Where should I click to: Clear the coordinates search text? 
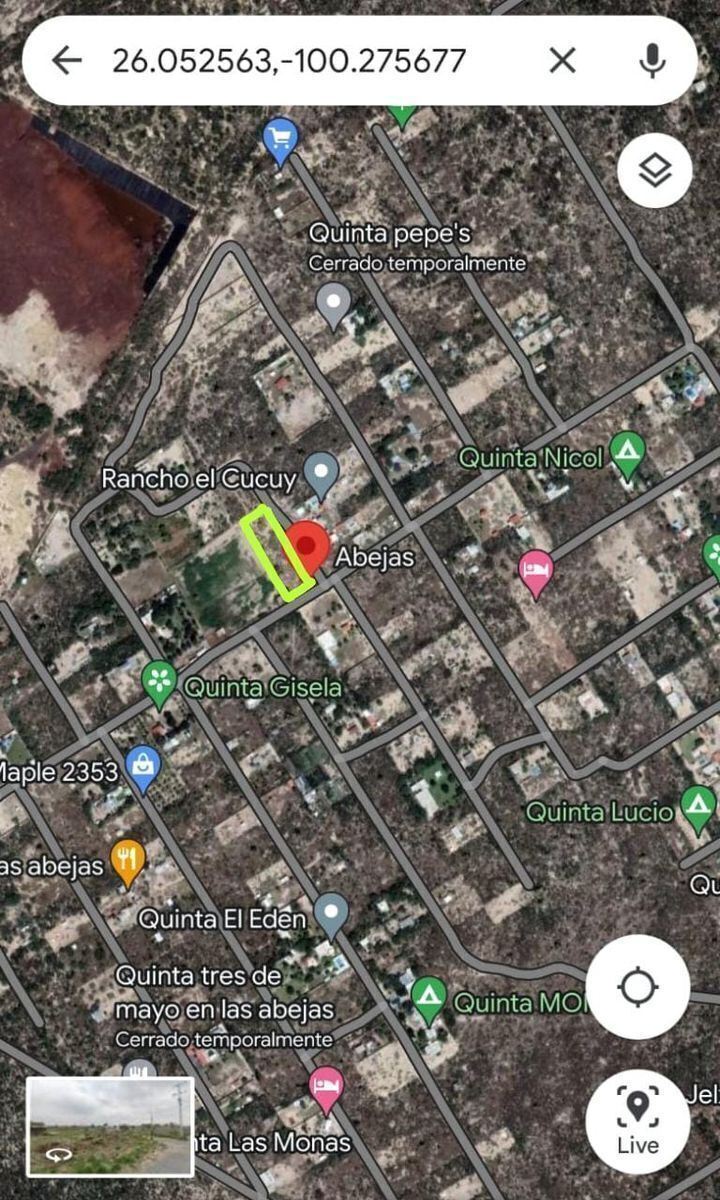click(x=563, y=61)
